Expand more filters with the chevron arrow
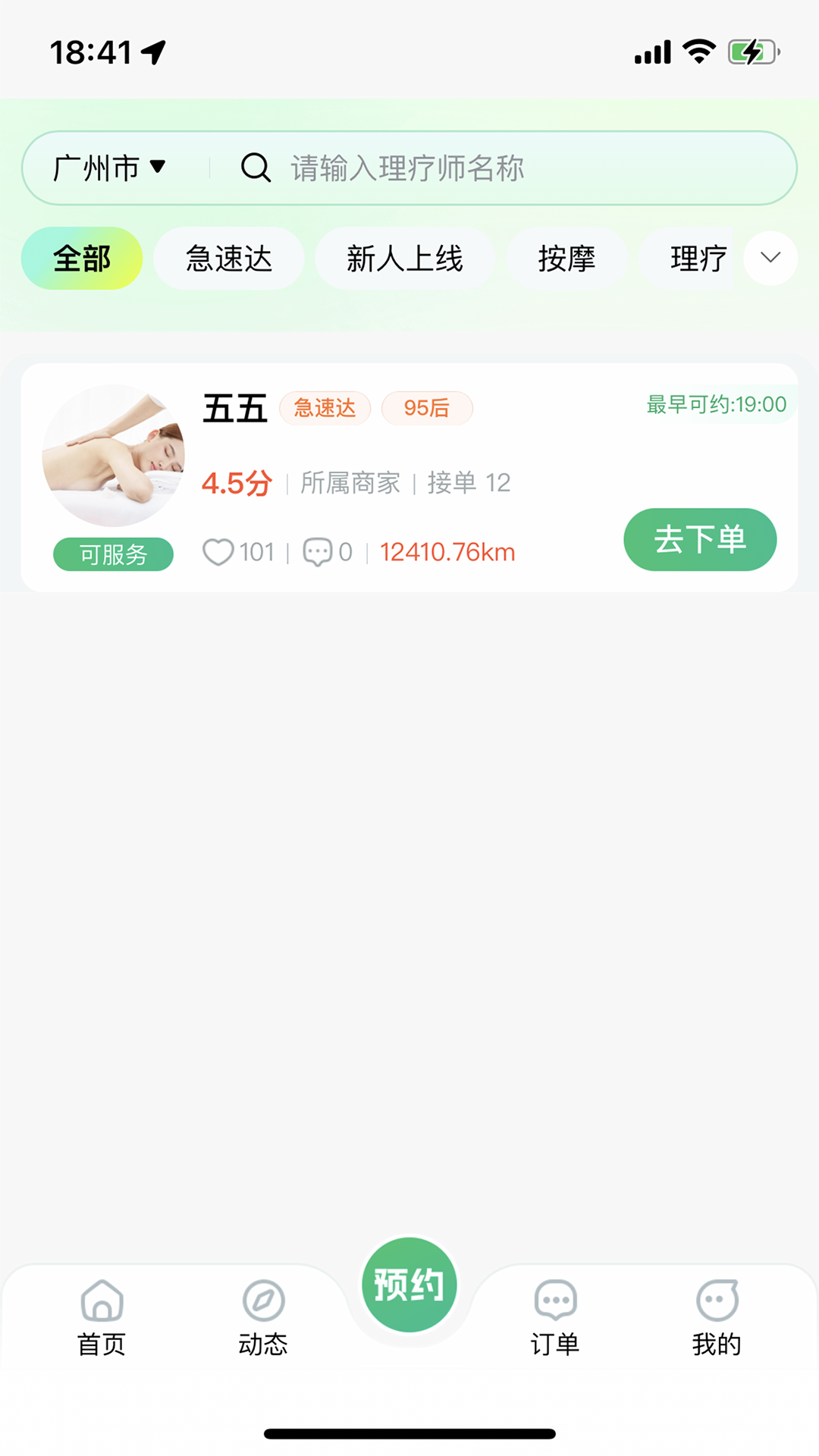 click(770, 259)
